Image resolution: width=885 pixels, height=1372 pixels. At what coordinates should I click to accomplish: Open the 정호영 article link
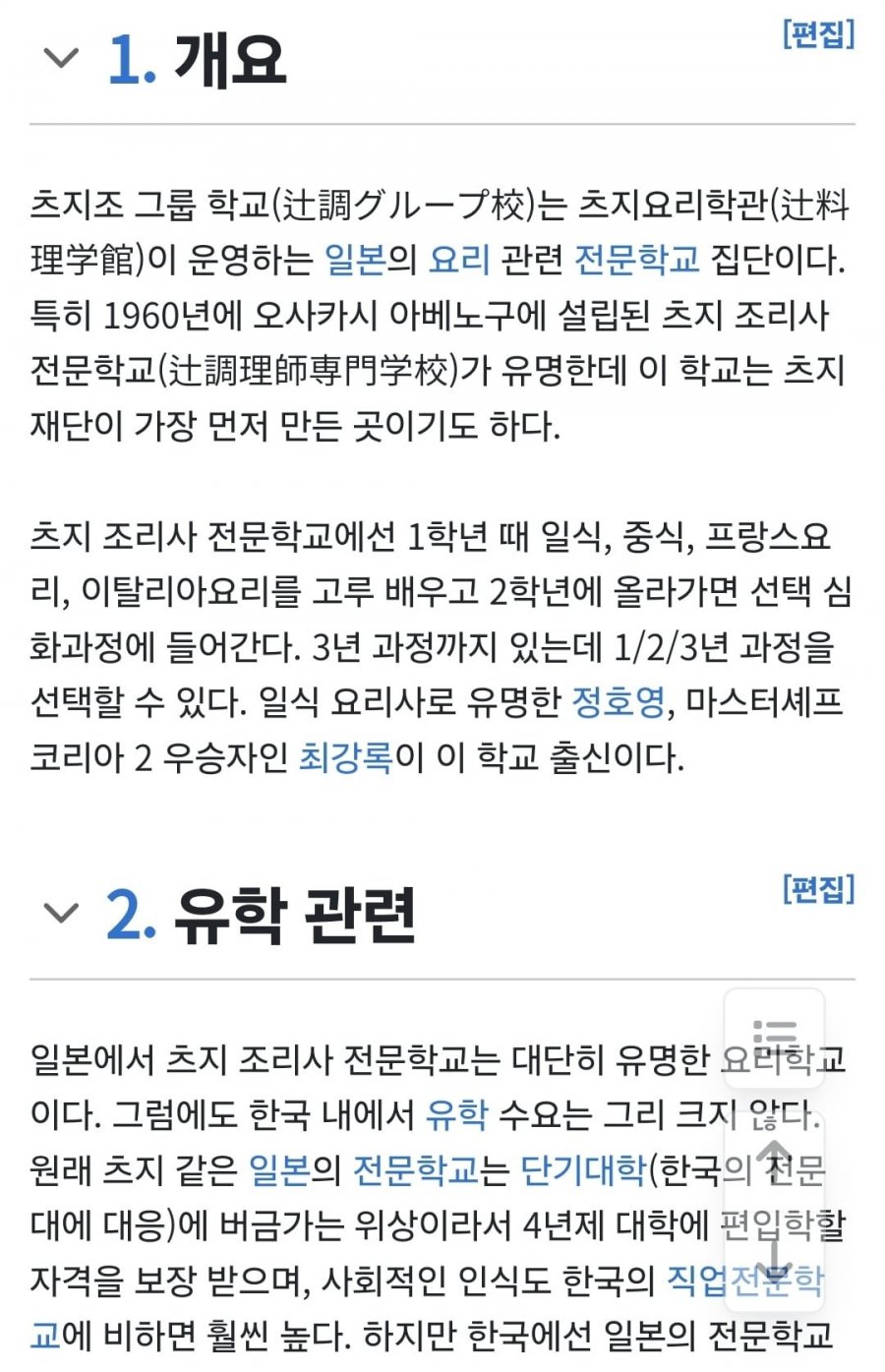(x=619, y=702)
